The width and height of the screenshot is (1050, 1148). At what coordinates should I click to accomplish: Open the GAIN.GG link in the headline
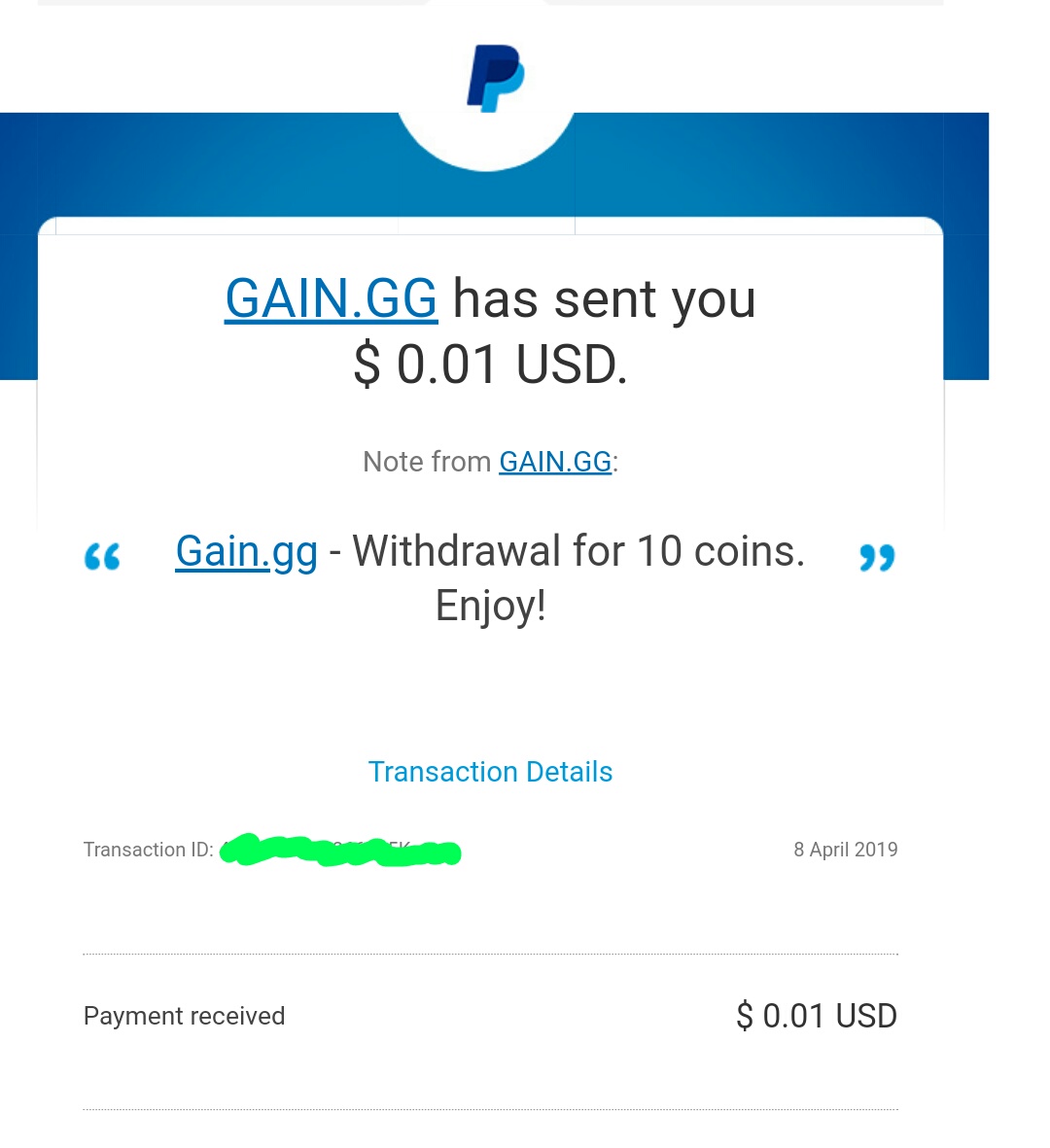[x=331, y=298]
